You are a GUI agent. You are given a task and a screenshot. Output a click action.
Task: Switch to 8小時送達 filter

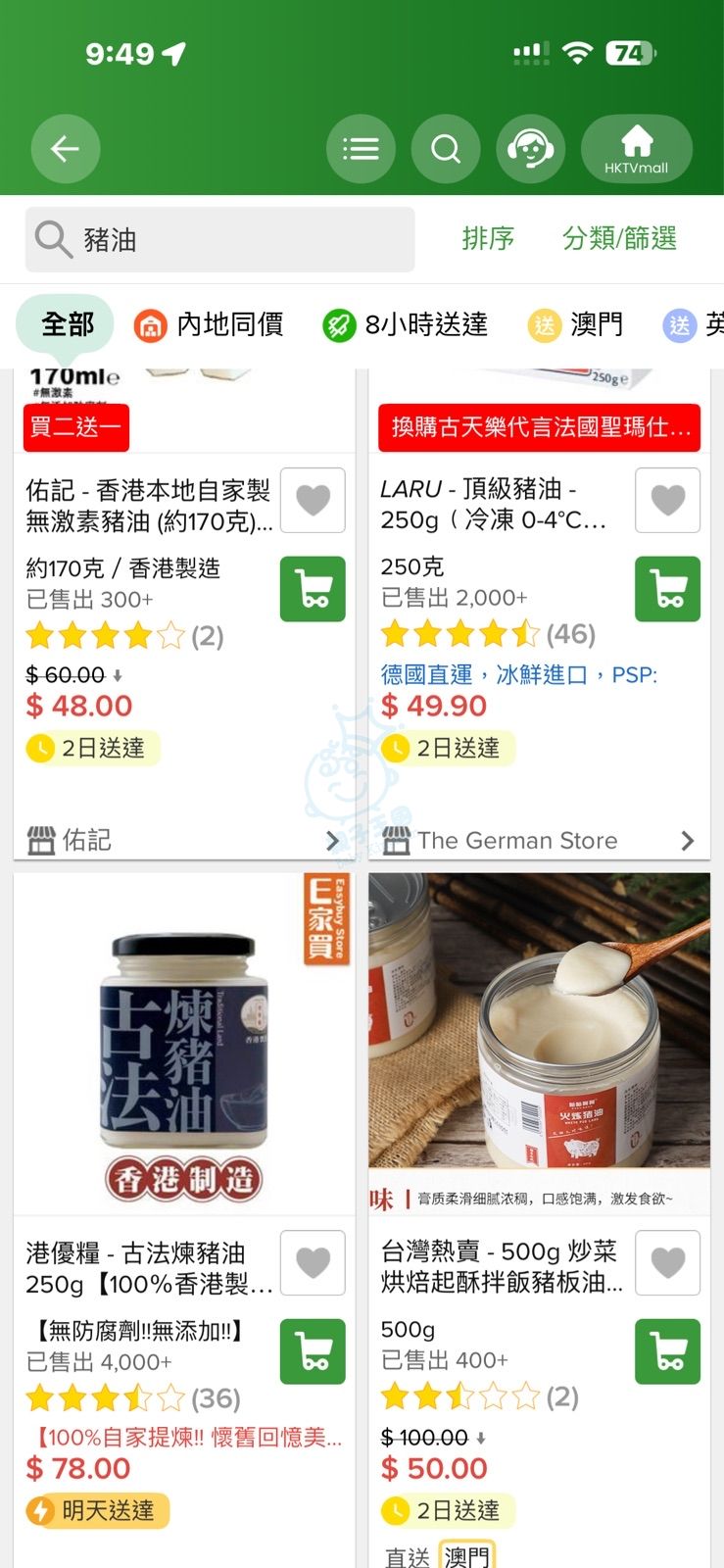click(406, 324)
